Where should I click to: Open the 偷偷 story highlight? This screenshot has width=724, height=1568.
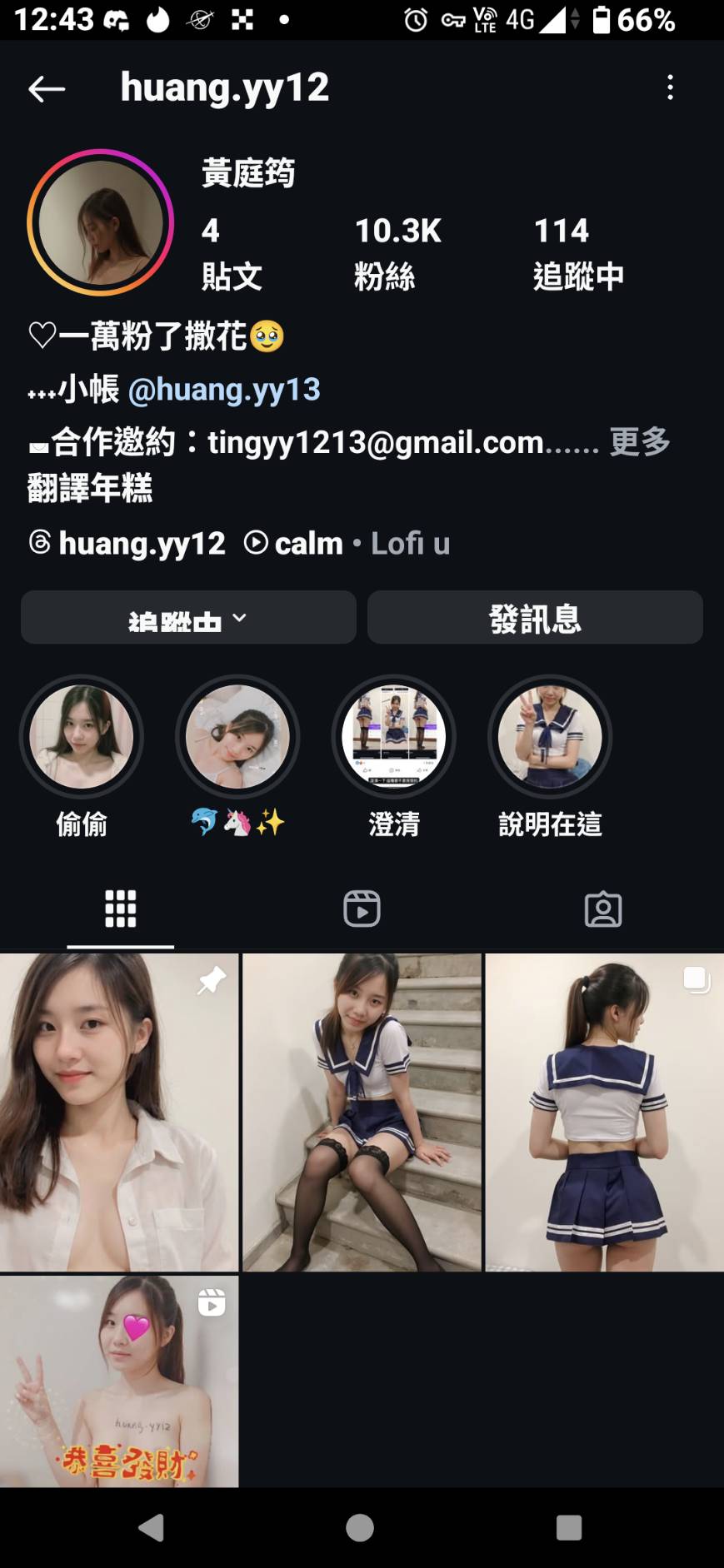pos(82,737)
